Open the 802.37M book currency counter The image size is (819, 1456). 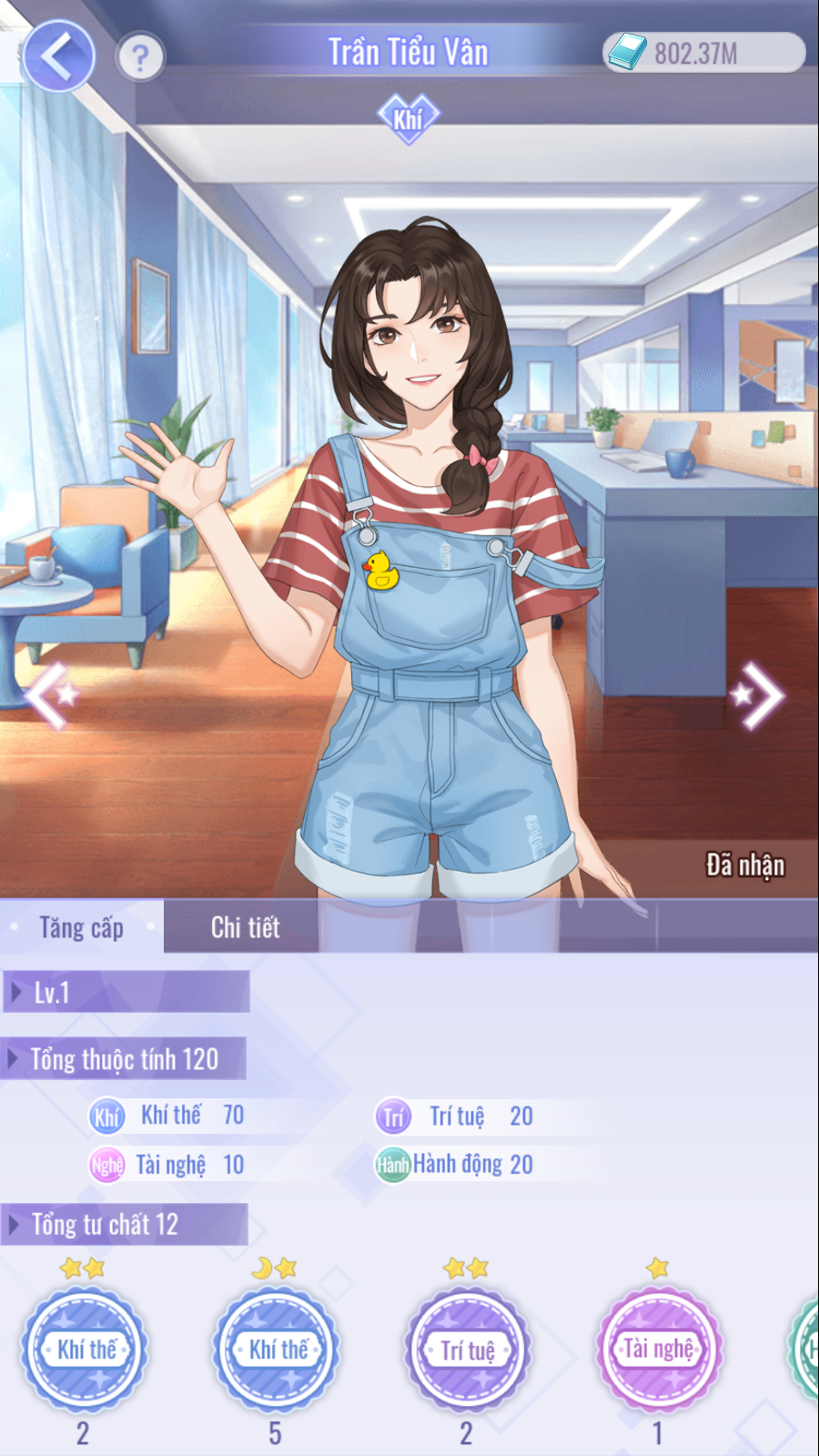pos(704,53)
